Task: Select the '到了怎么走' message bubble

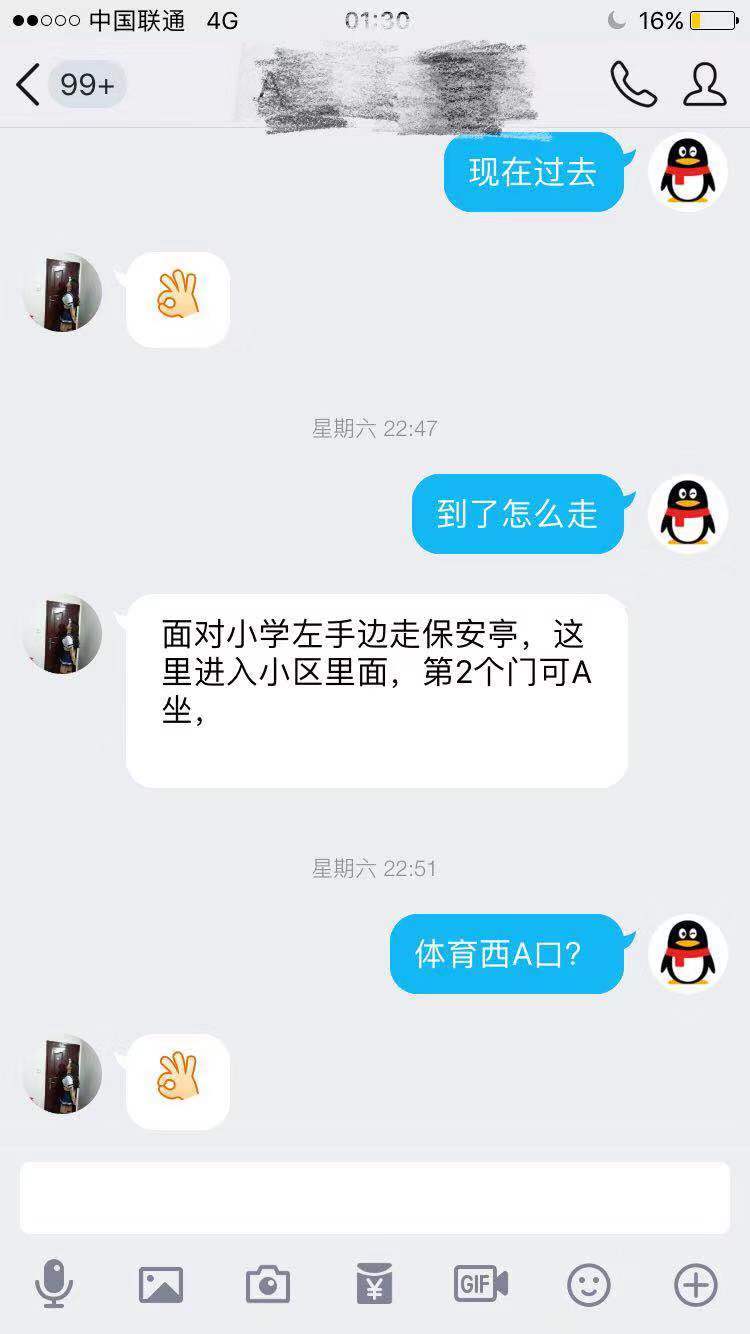Action: (x=517, y=514)
